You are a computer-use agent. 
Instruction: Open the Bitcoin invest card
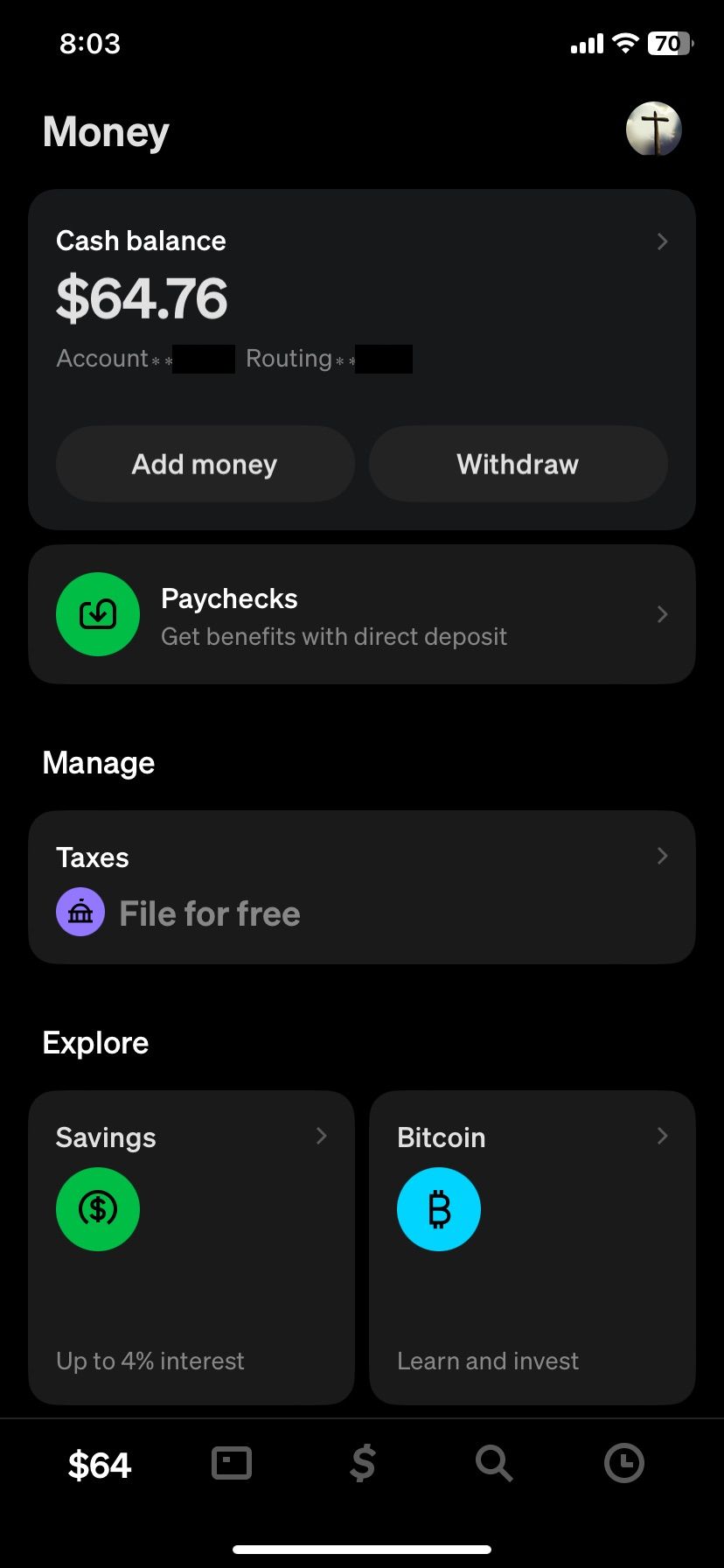[x=532, y=1247]
